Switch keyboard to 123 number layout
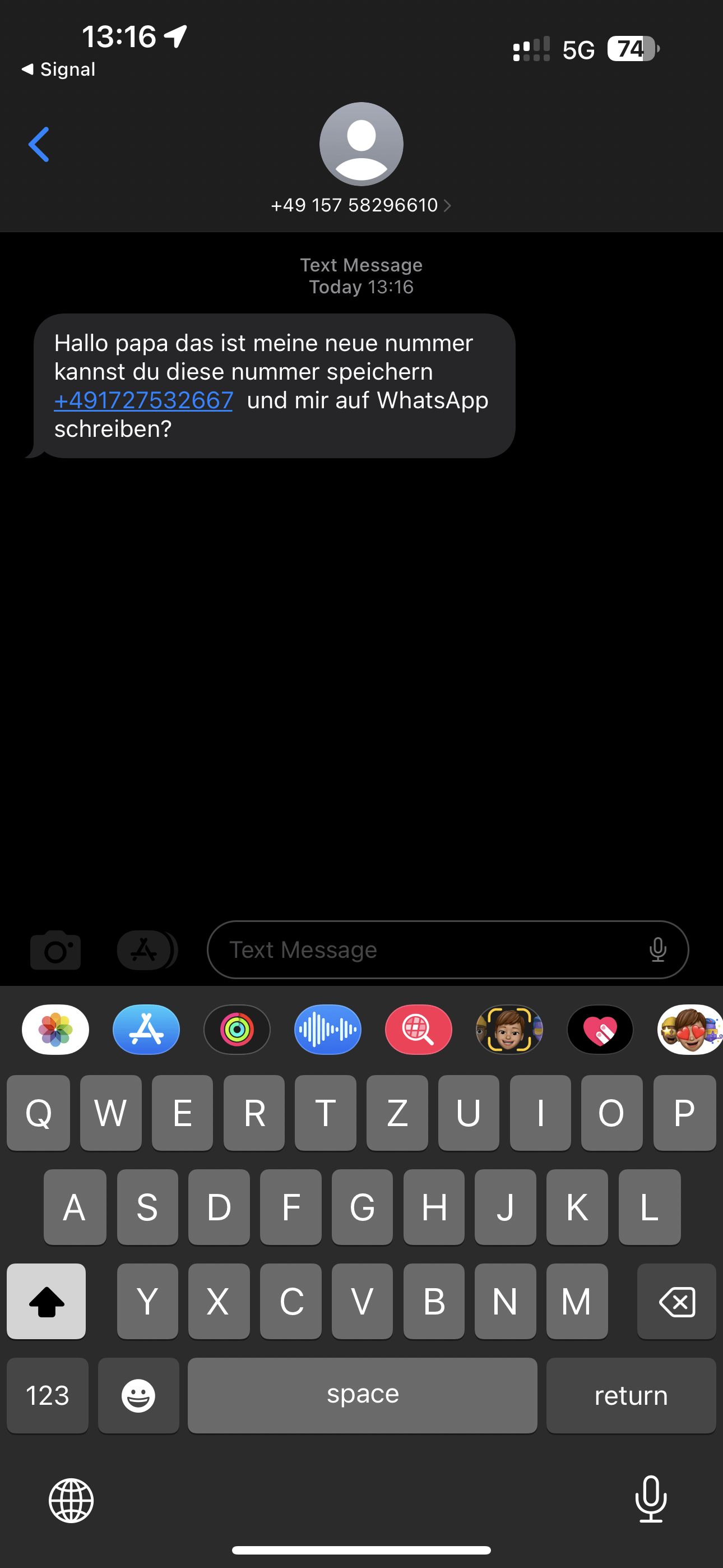The height and width of the screenshot is (1568, 723). pyautogui.click(x=48, y=1395)
